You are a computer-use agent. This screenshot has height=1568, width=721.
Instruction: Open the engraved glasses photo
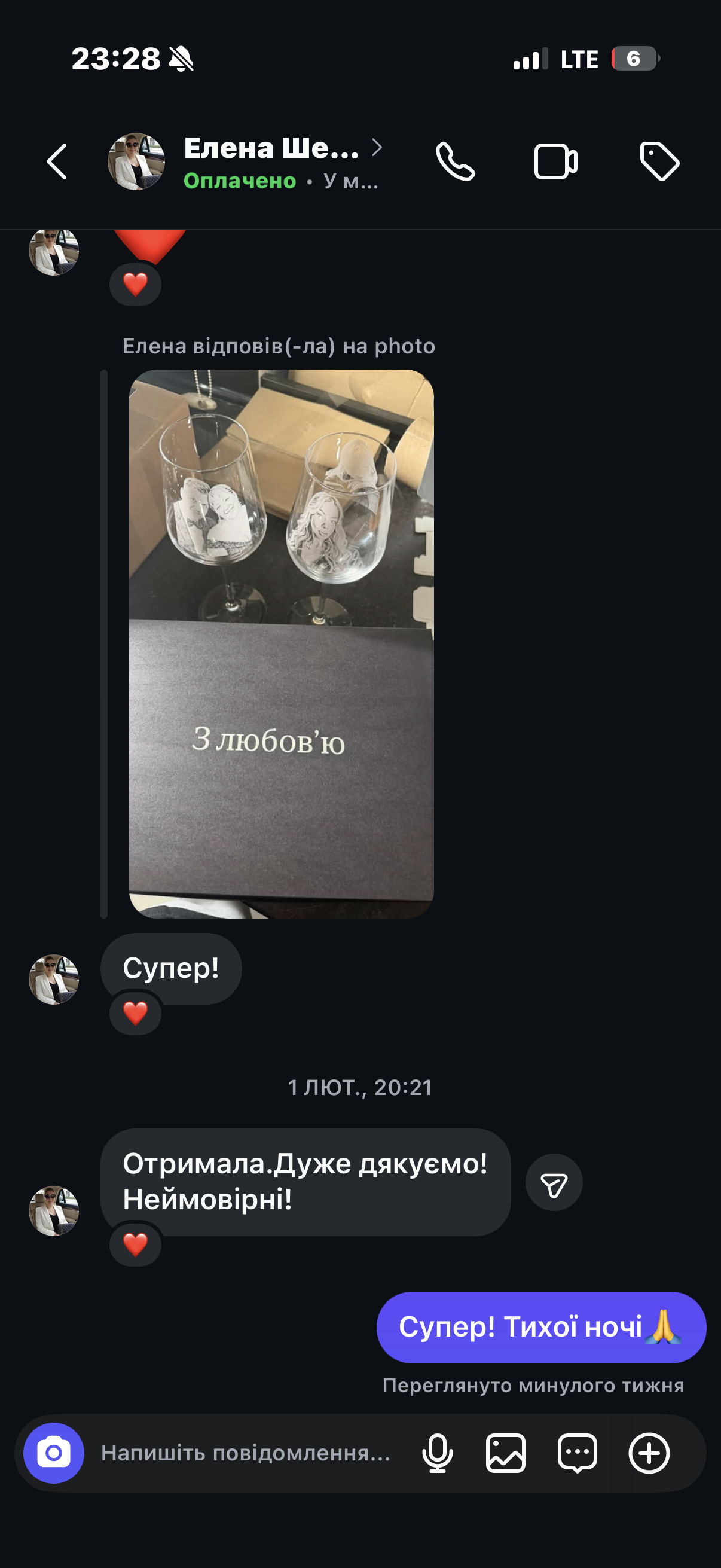tap(281, 643)
